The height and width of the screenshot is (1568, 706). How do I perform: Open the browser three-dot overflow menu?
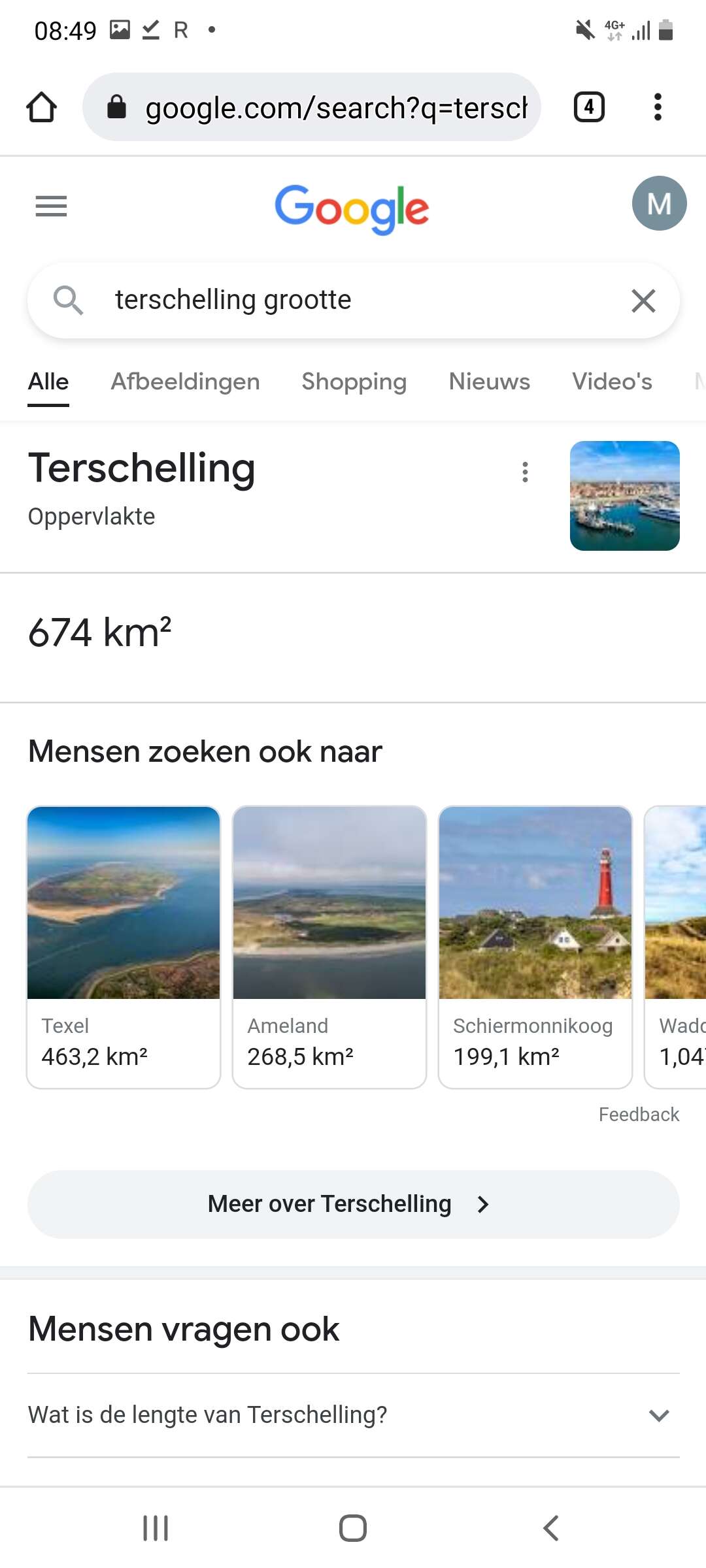(658, 107)
